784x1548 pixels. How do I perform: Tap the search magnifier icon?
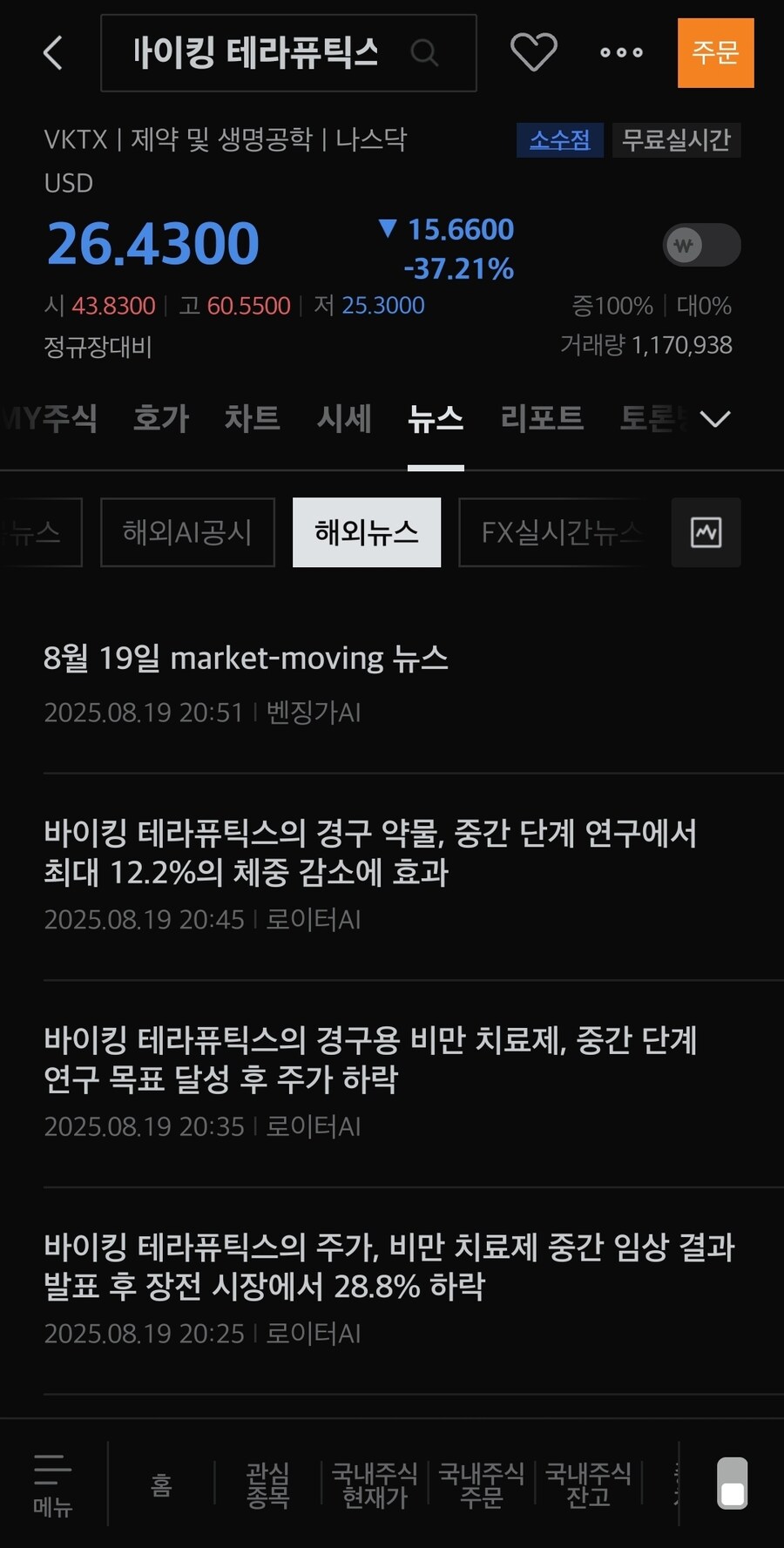[x=426, y=53]
